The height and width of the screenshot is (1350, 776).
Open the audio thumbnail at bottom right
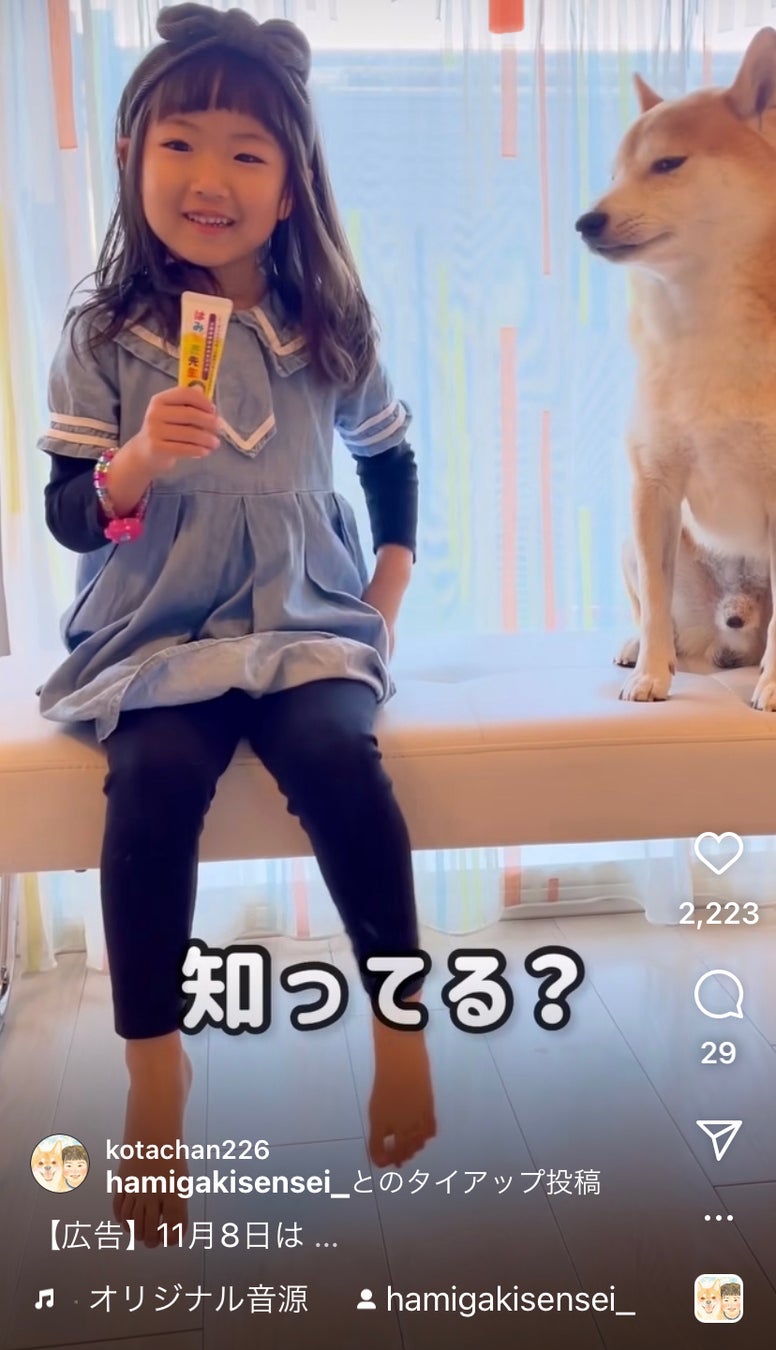pos(719,1299)
